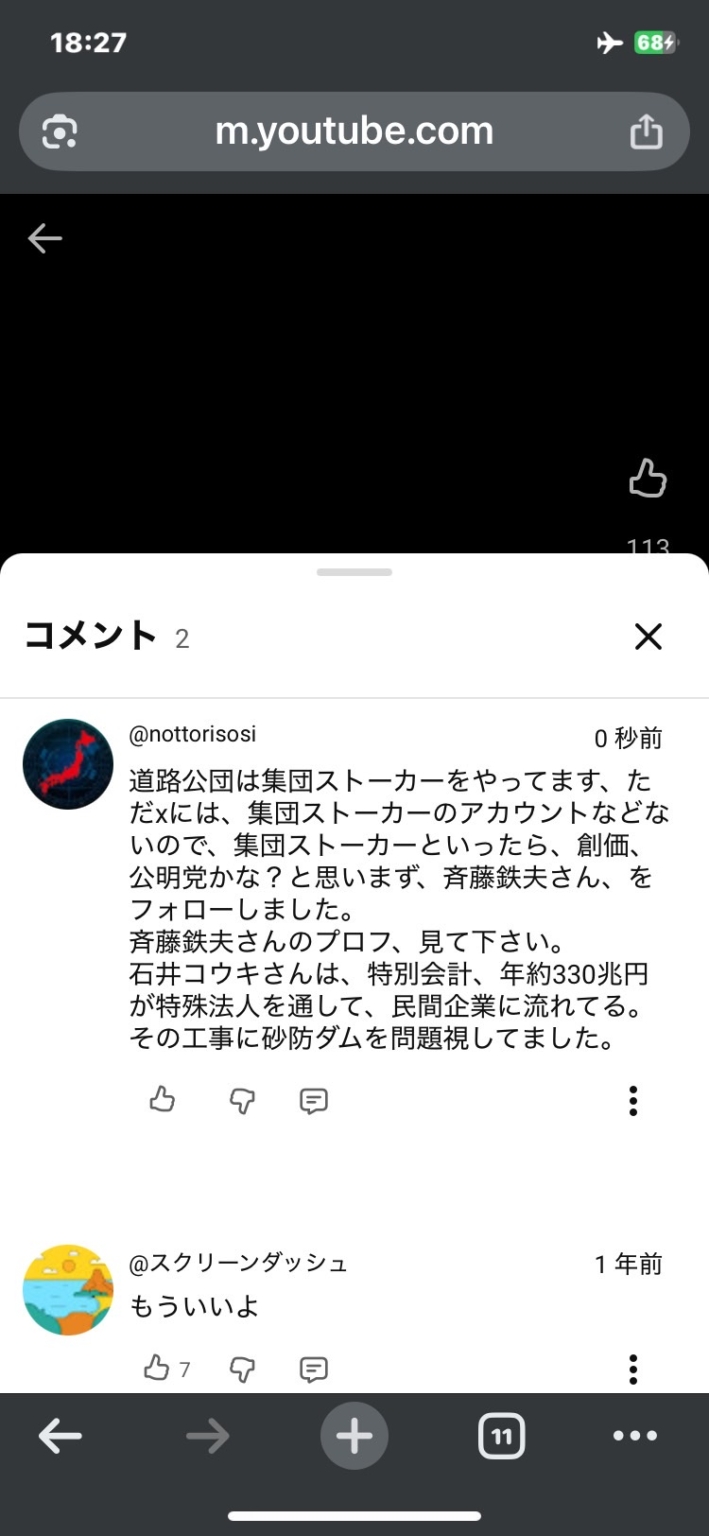The width and height of the screenshot is (709, 1536).
Task: Like the video with the thumbs-up icon
Action: point(648,479)
